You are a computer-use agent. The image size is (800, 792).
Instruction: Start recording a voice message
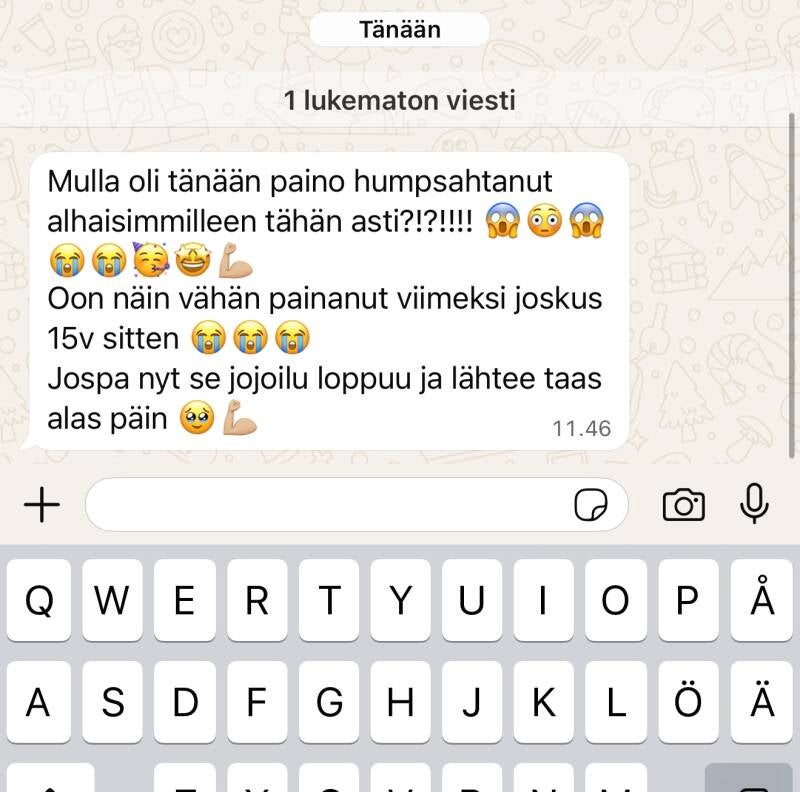754,504
